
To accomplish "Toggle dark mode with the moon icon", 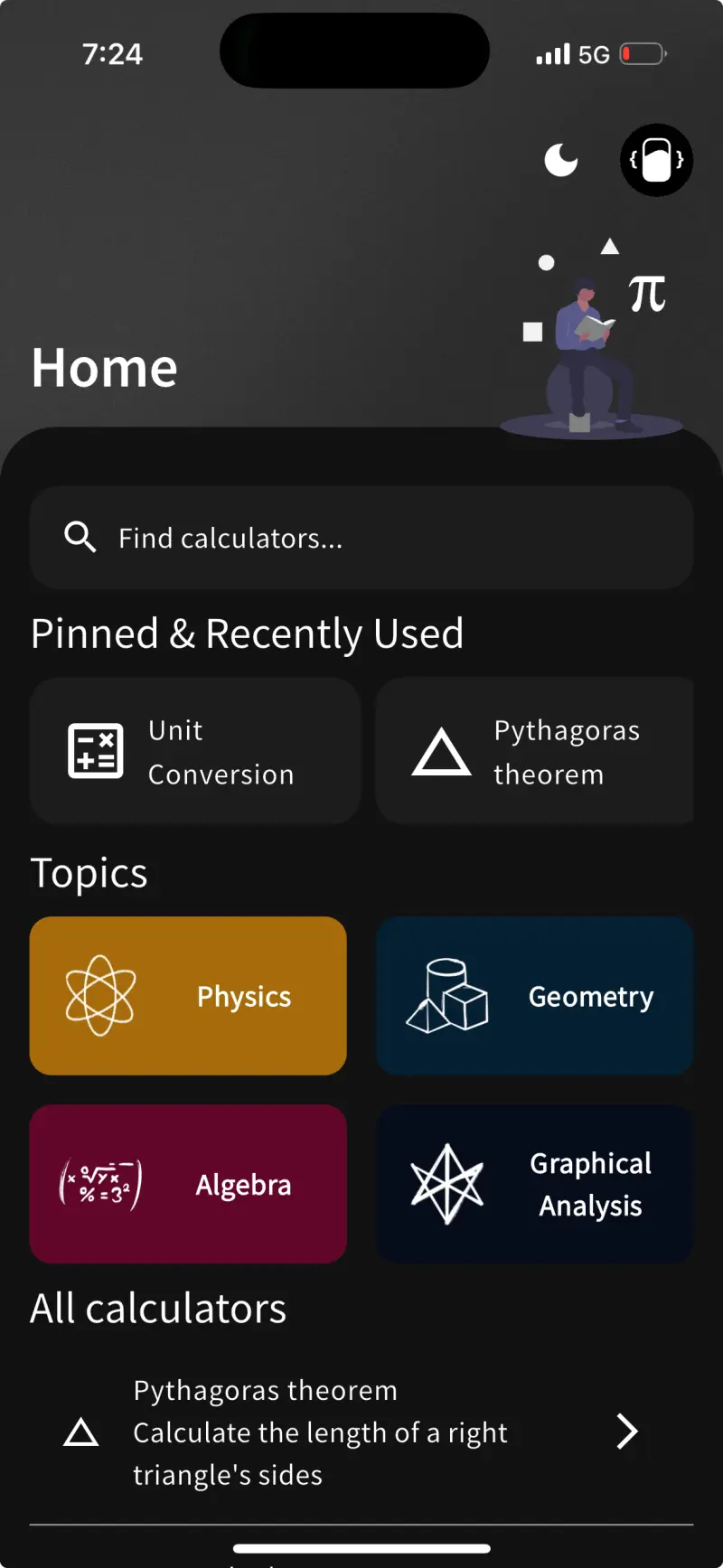I will [x=560, y=161].
